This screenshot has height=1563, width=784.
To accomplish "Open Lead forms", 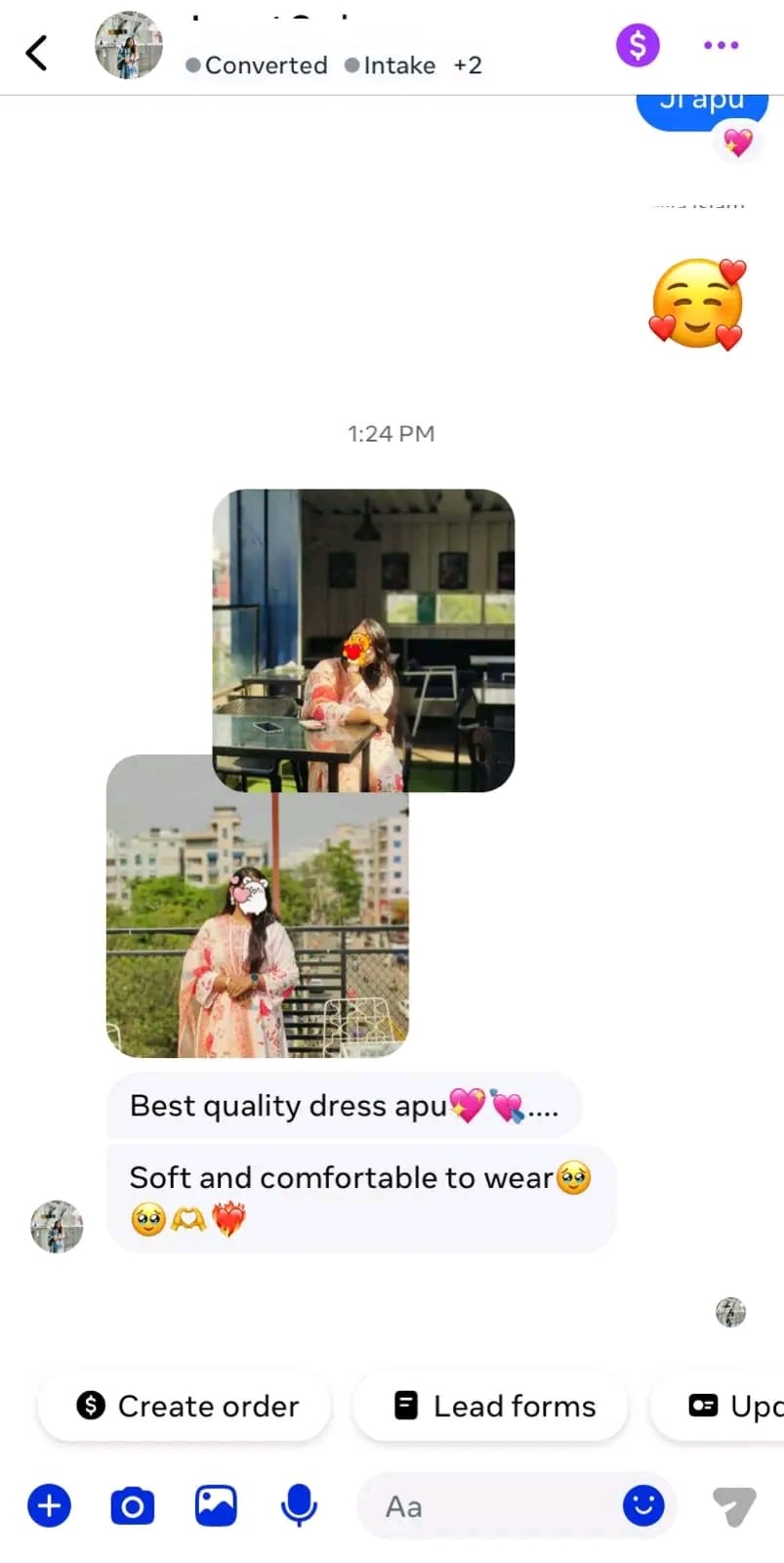I will pyautogui.click(x=490, y=1406).
